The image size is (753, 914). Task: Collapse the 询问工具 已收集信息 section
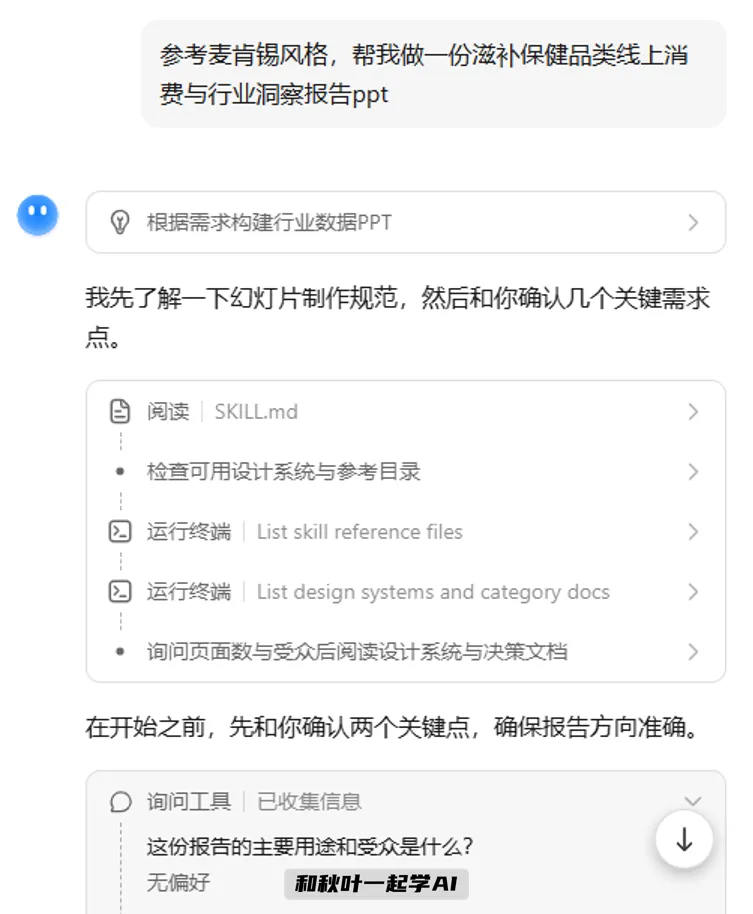pos(692,801)
